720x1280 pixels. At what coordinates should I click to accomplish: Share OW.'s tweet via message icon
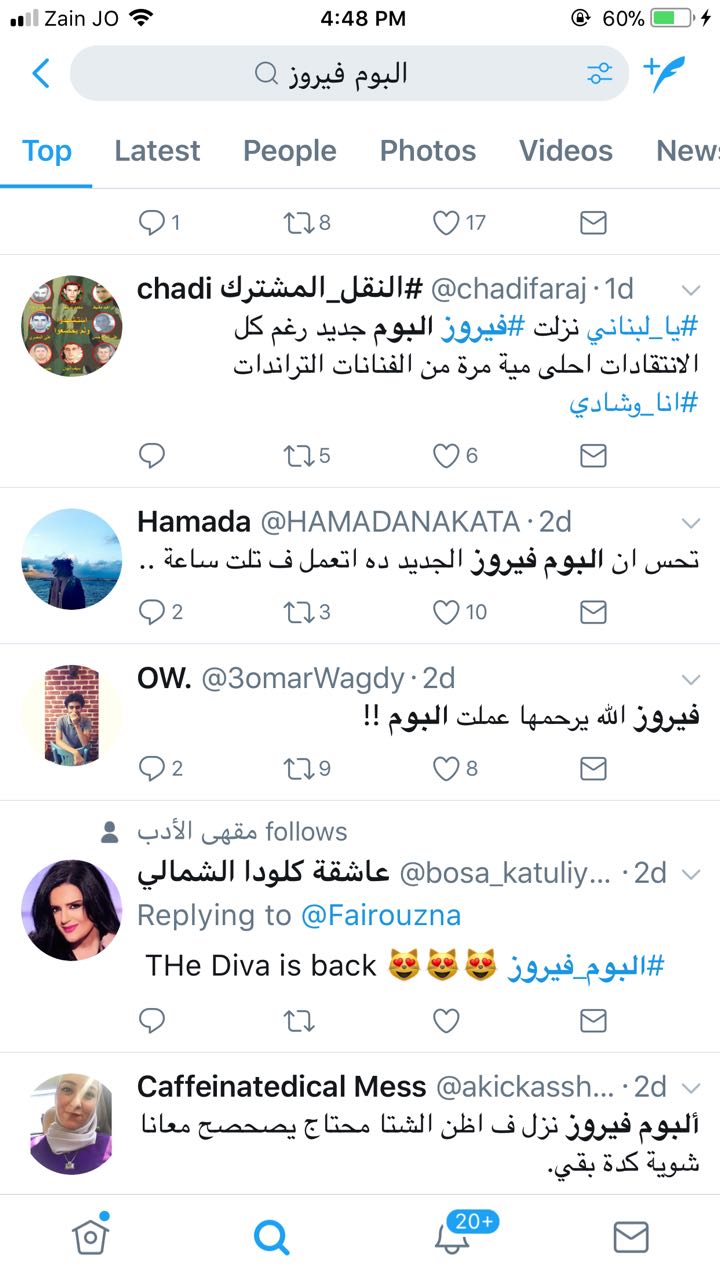[x=593, y=768]
